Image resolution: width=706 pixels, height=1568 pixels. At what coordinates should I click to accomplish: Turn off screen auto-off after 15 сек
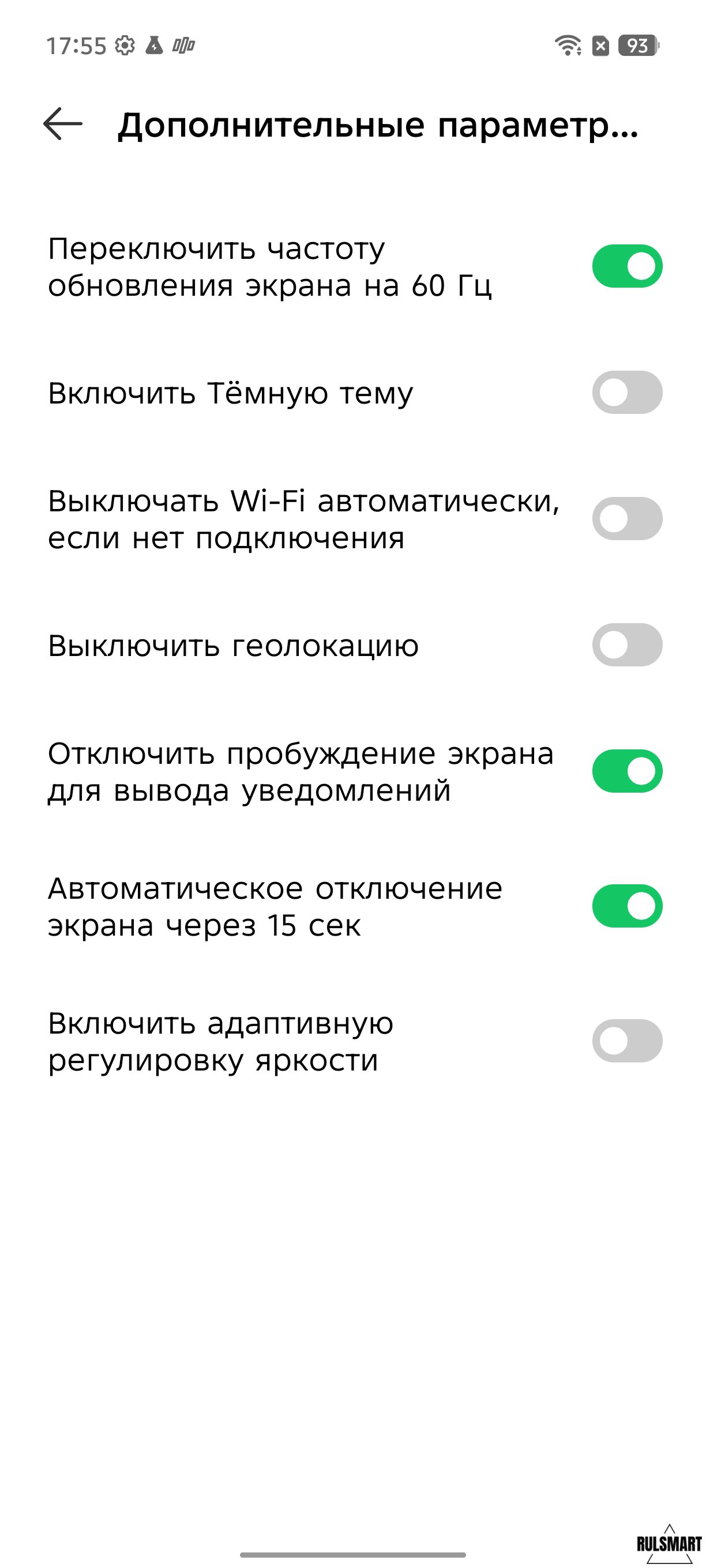(x=627, y=906)
